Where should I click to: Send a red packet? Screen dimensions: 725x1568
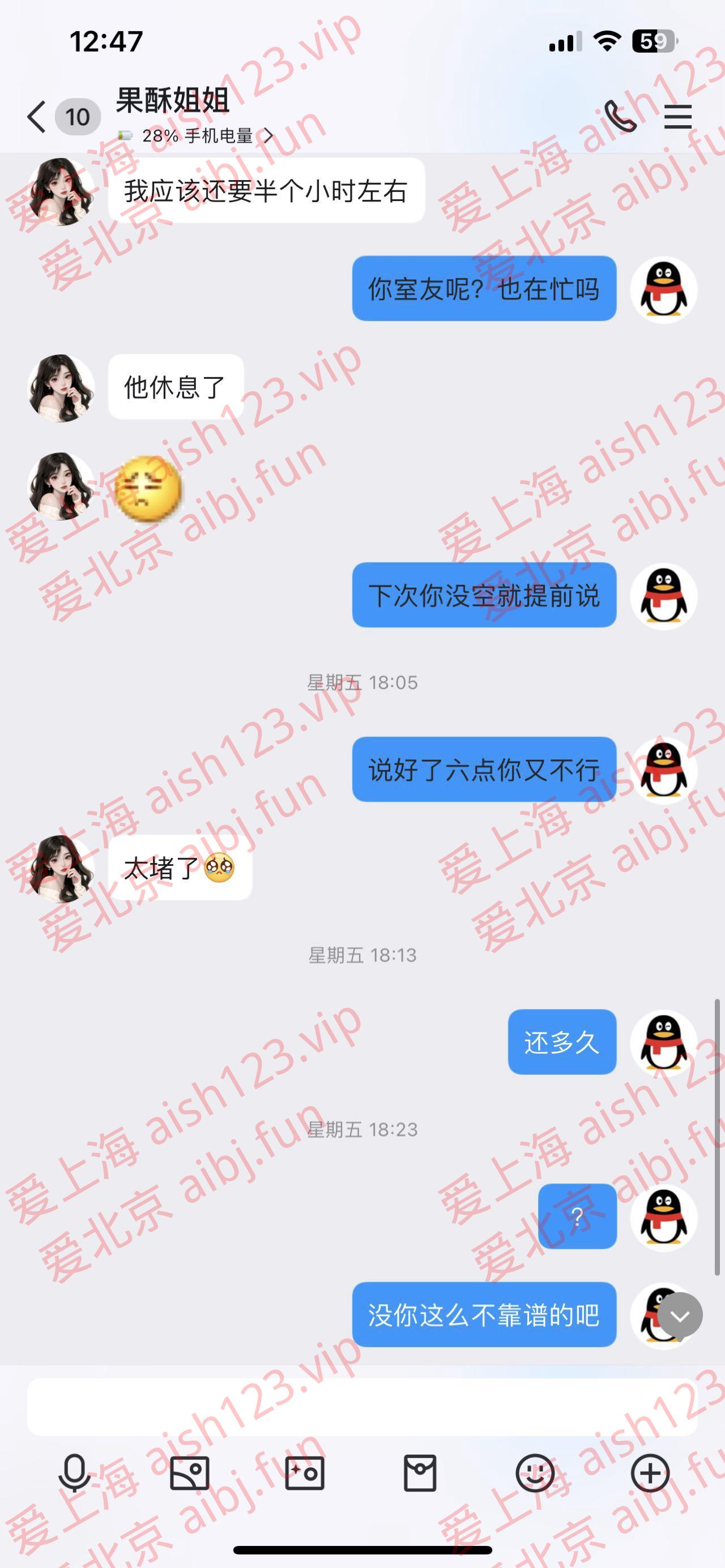point(420,1473)
